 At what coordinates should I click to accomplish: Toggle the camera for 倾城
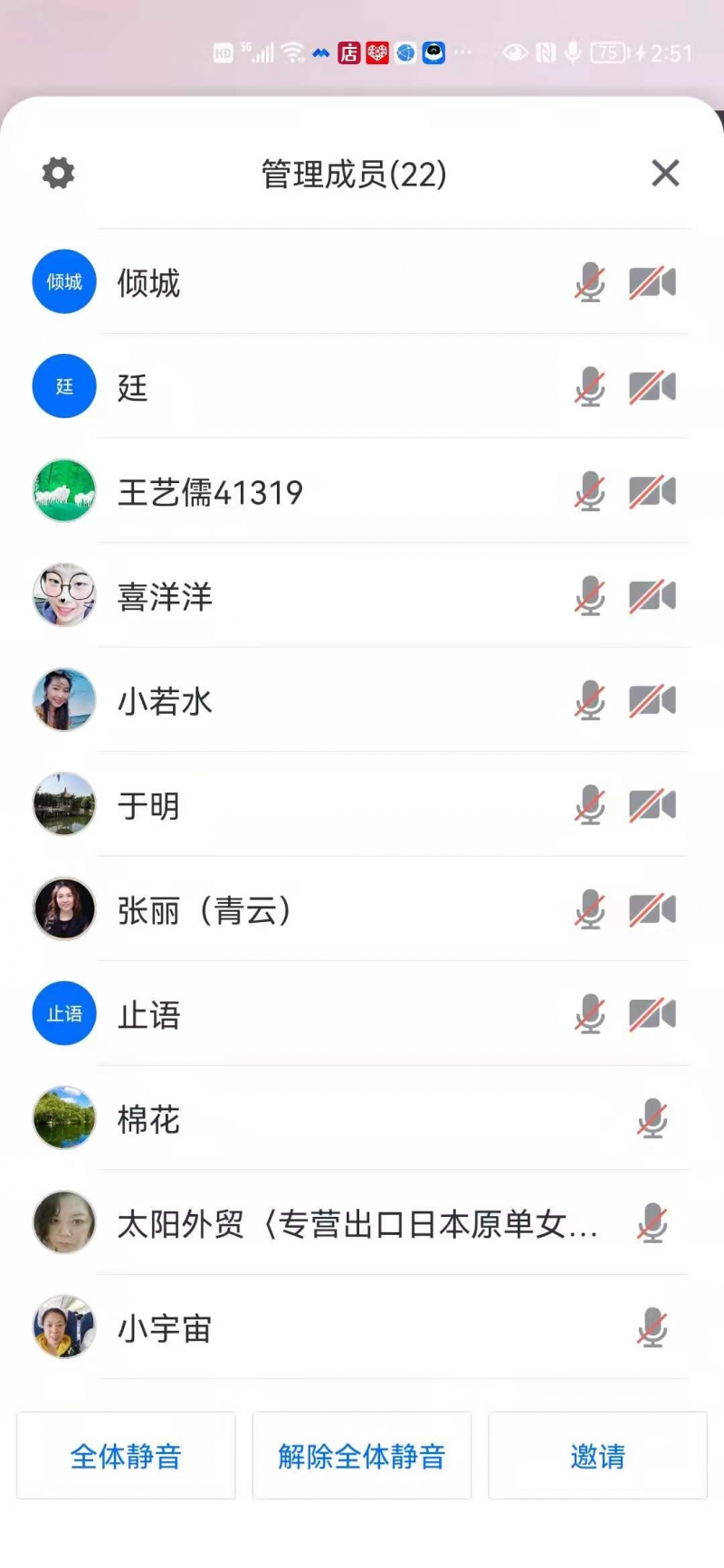coord(653,283)
